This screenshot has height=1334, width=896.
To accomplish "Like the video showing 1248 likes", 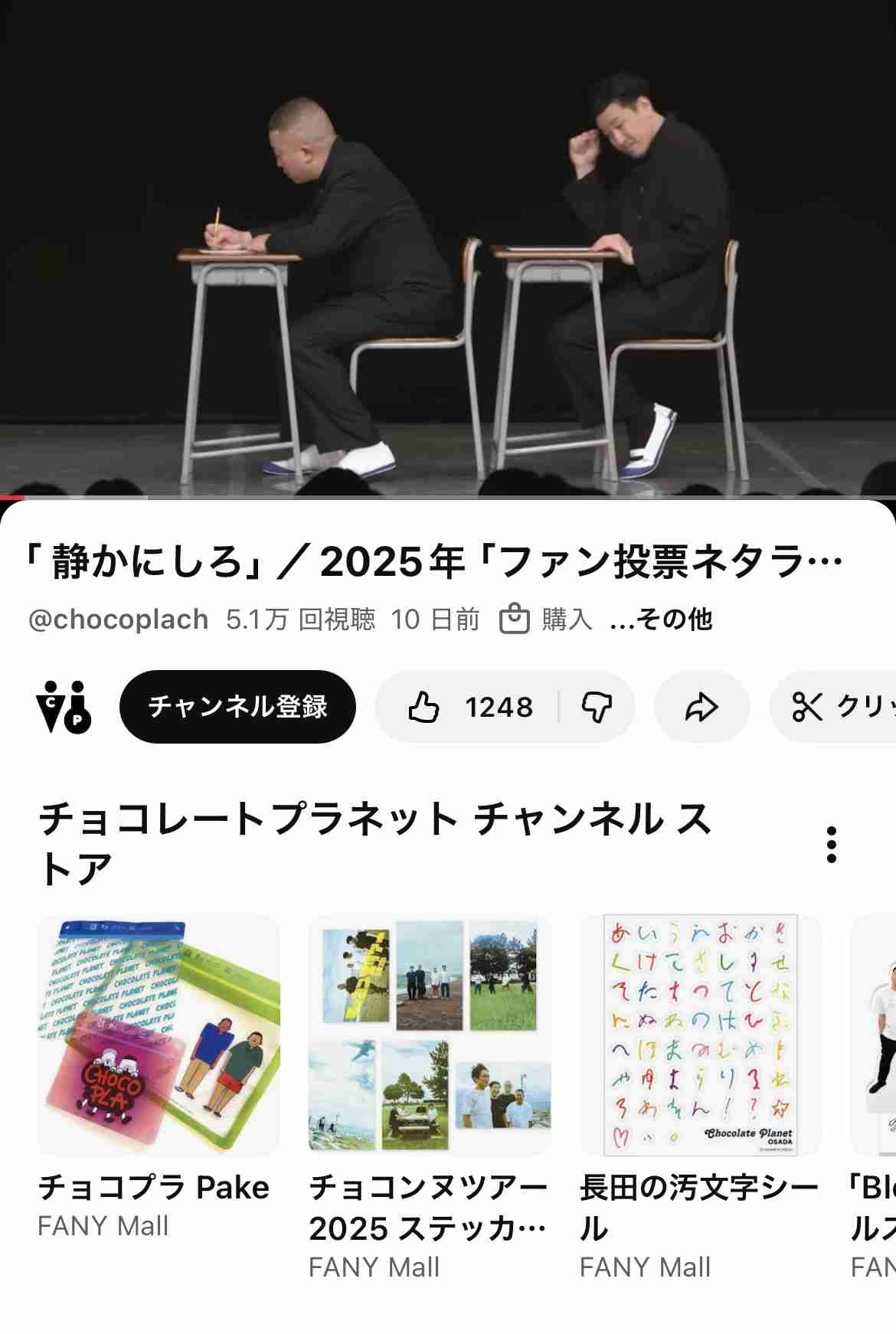I will tap(469, 707).
